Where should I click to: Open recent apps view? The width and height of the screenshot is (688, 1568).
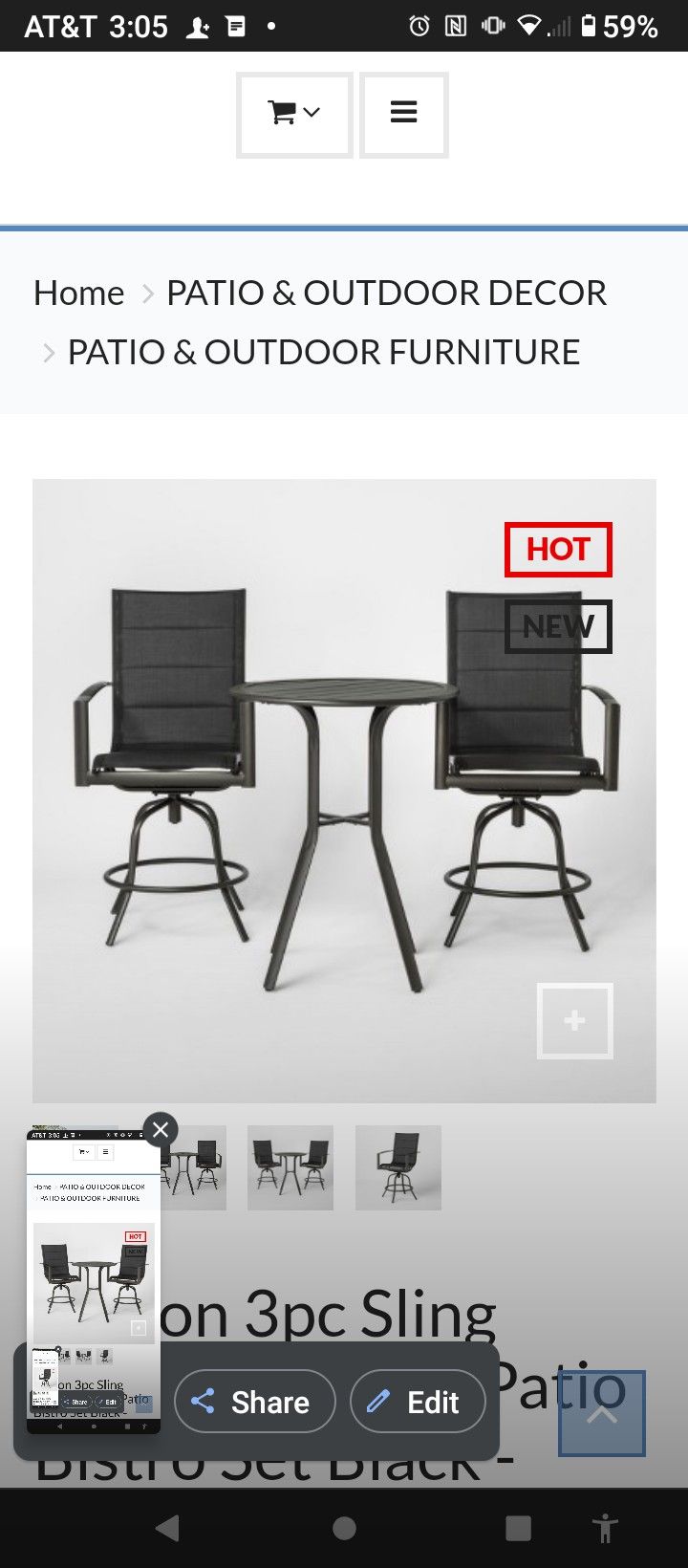tap(518, 1528)
